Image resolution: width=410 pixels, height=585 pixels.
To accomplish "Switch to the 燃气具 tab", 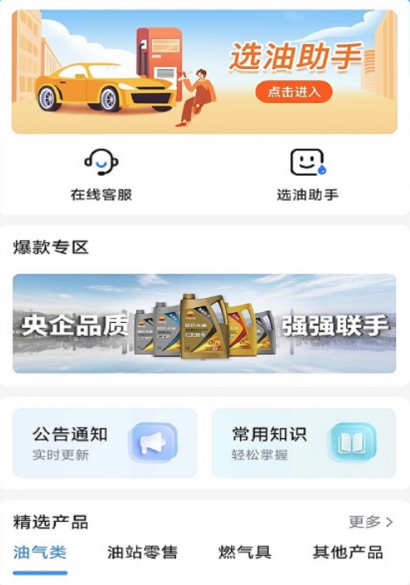I will pos(245,553).
